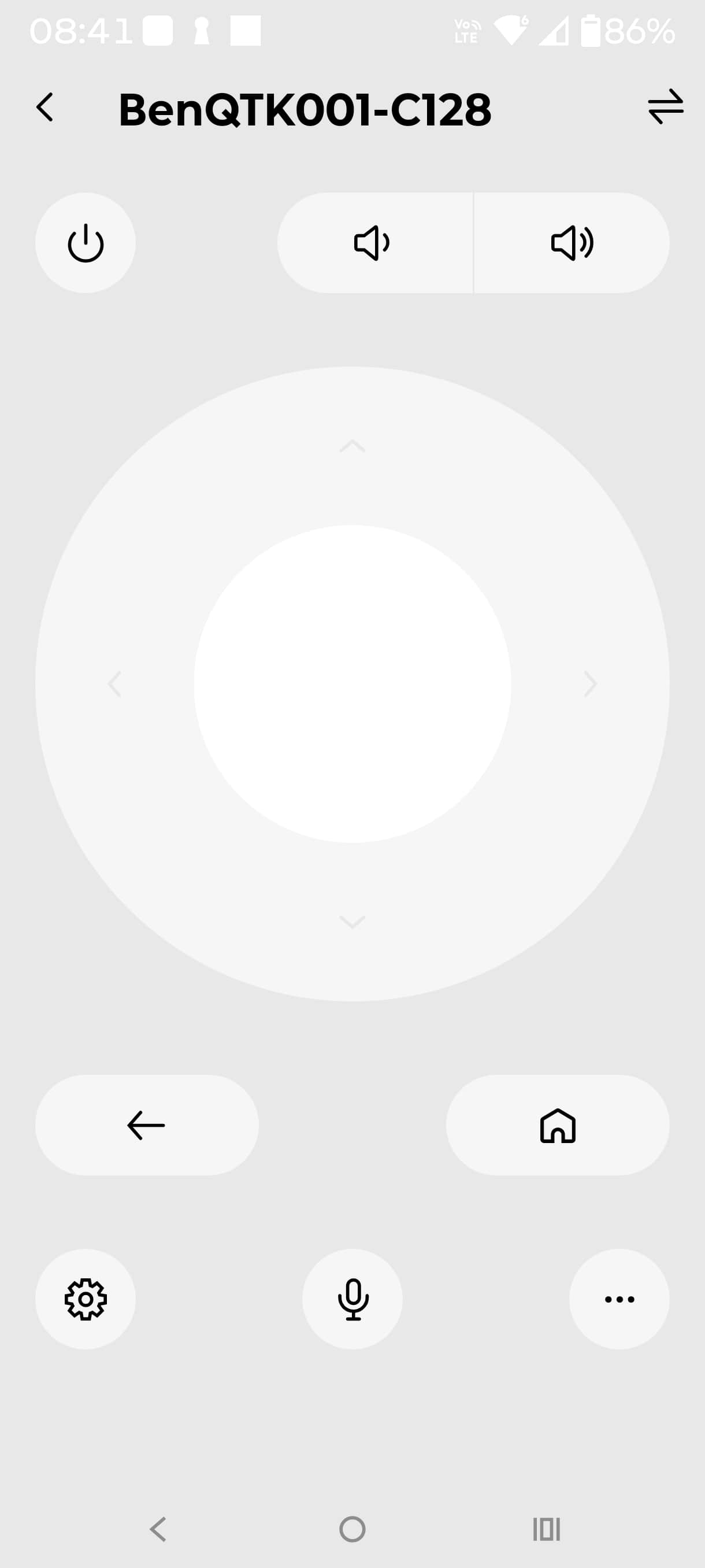Tap the down arrow on the D-pad

(x=352, y=922)
